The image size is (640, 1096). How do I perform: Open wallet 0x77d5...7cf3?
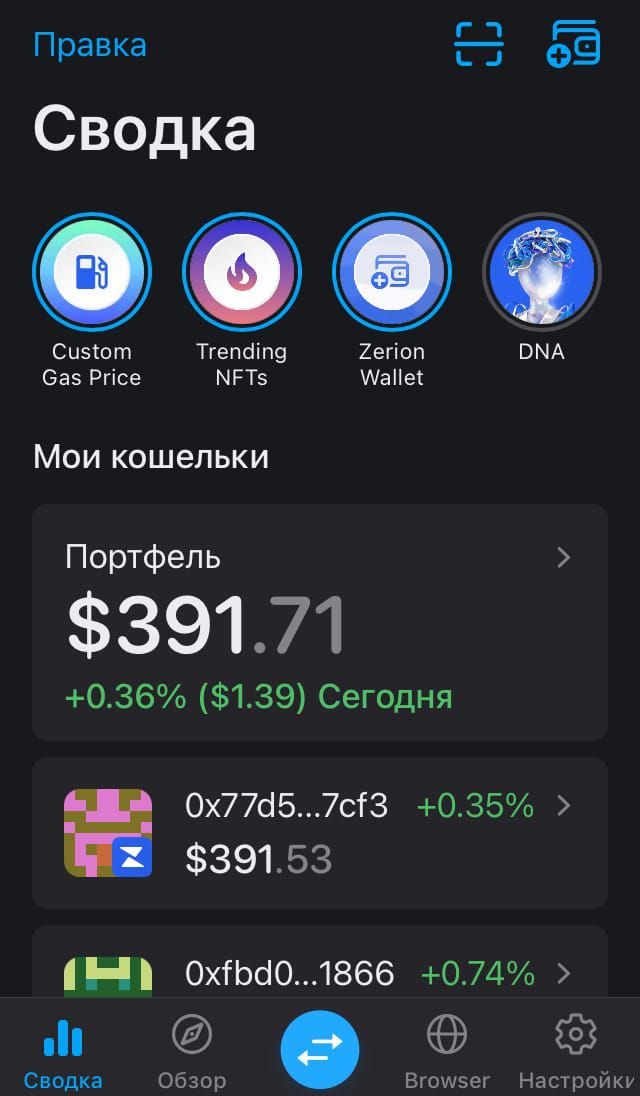pos(320,832)
